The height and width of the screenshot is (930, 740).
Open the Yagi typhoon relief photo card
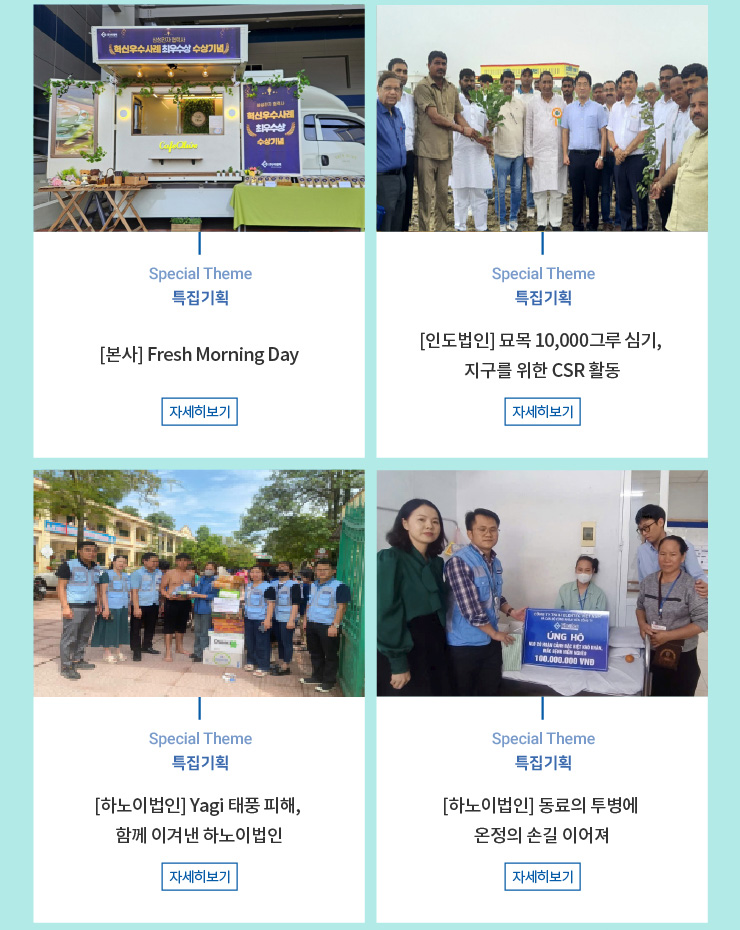[199, 583]
